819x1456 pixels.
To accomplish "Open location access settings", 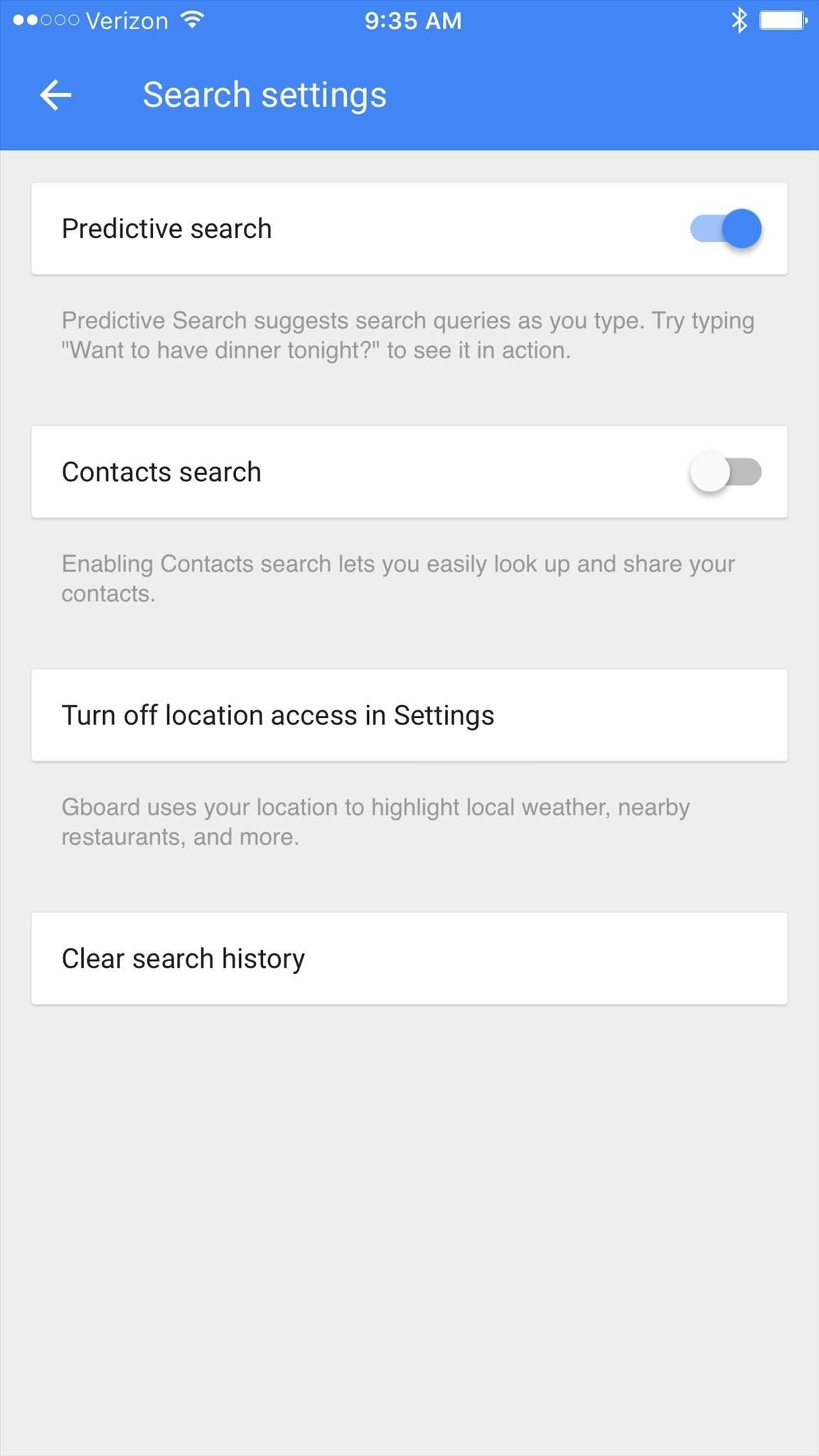I will (409, 714).
